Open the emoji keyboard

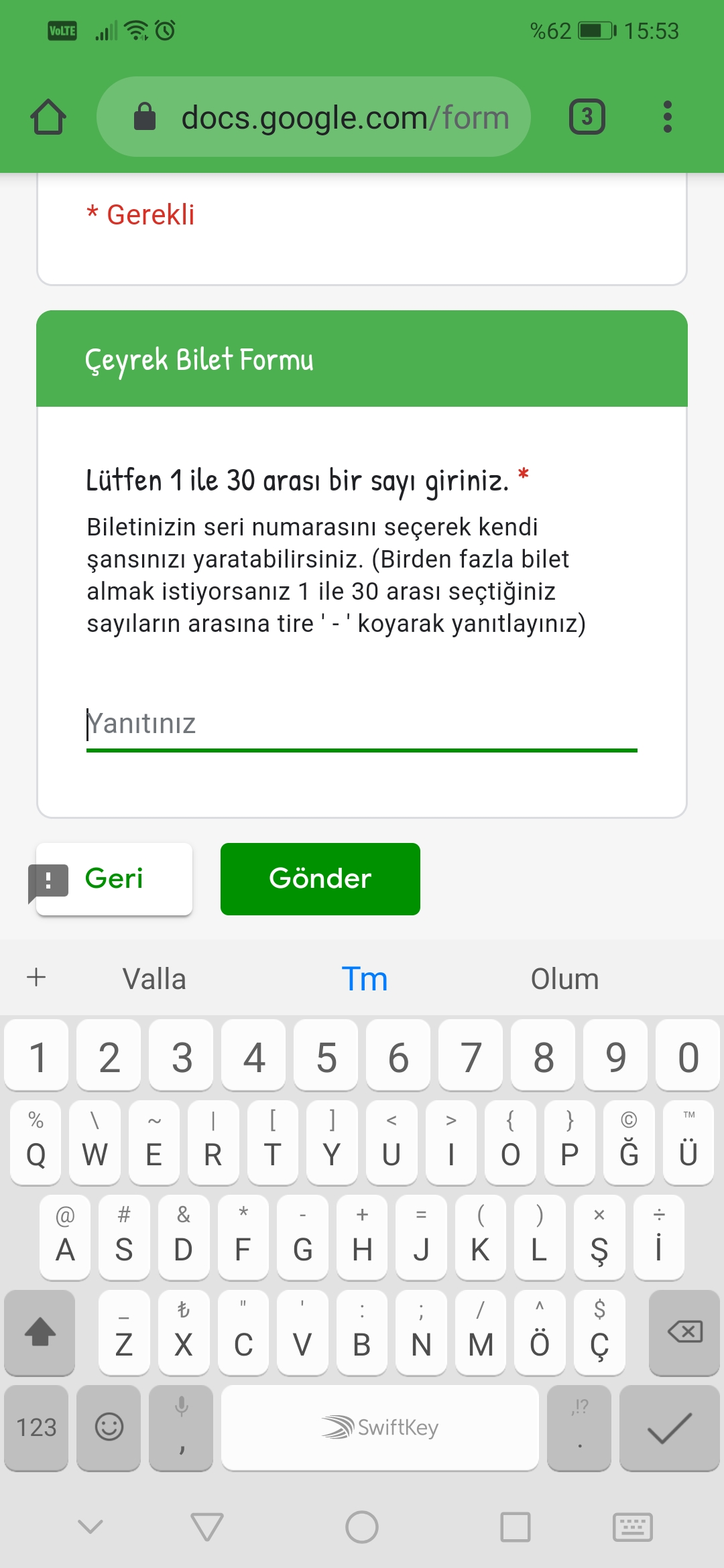[109, 1427]
